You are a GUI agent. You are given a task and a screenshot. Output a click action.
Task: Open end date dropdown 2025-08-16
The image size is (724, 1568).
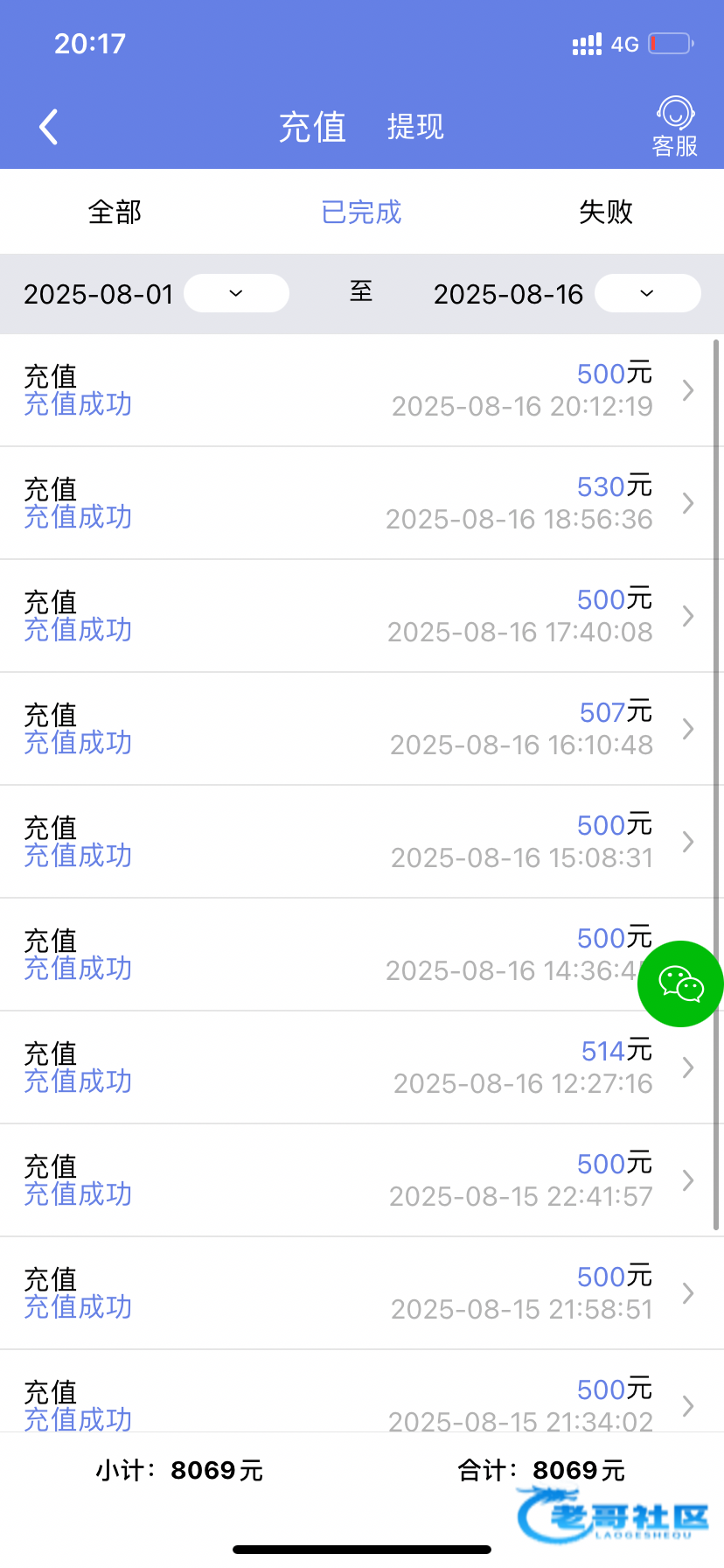(647, 293)
